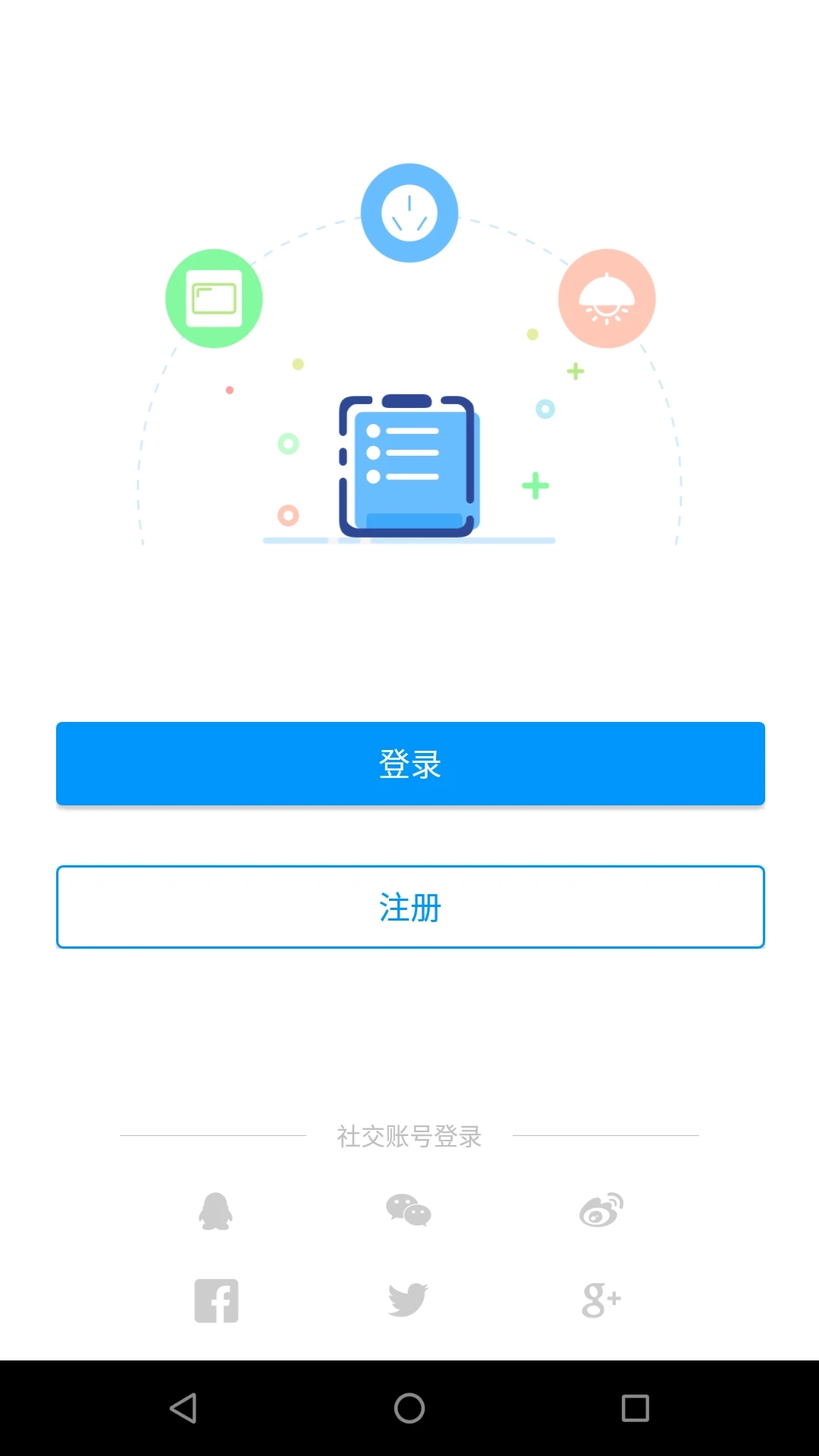Choose Weibo social login icon
Image resolution: width=819 pixels, height=1456 pixels.
tap(601, 1210)
